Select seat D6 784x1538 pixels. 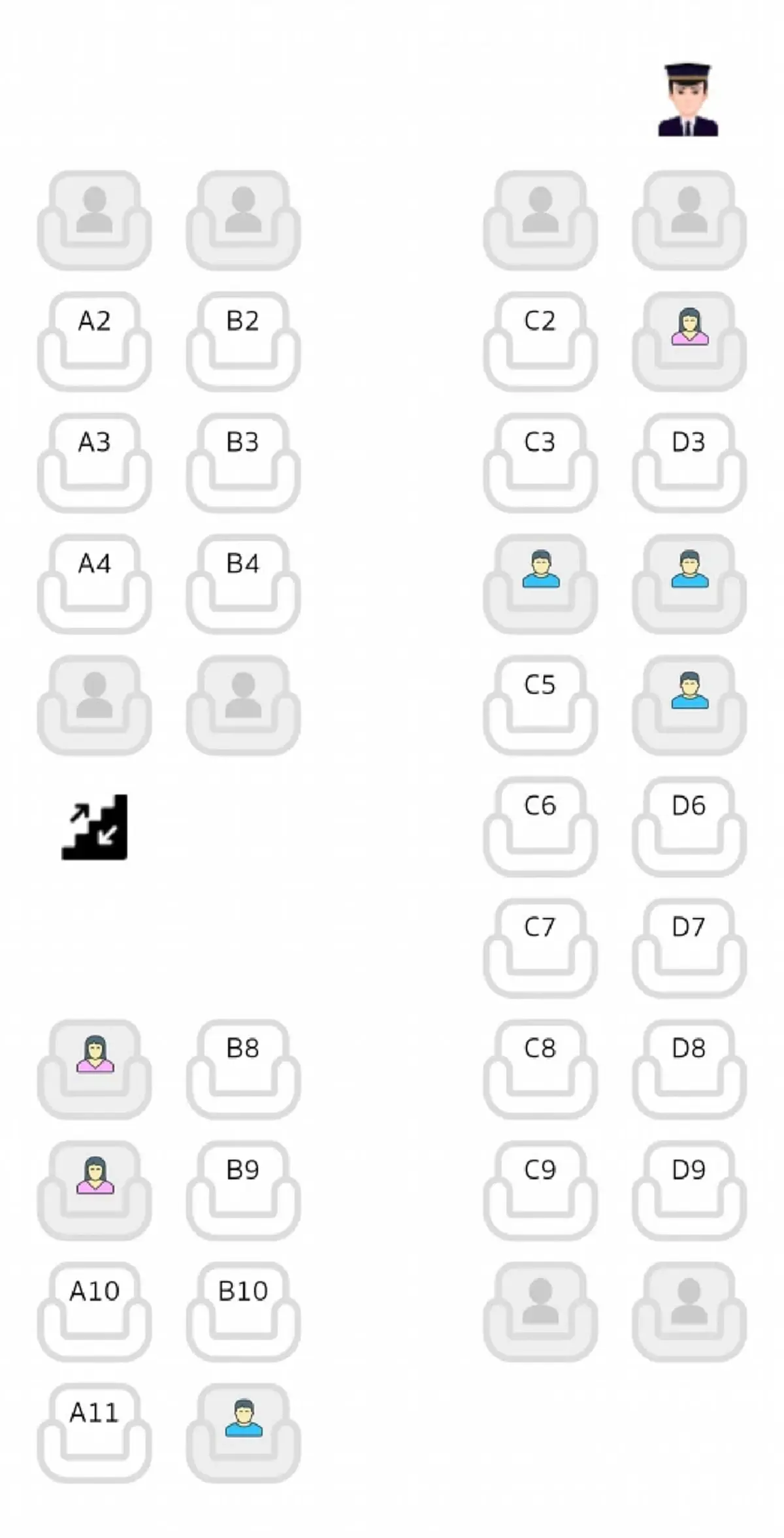[689, 825]
